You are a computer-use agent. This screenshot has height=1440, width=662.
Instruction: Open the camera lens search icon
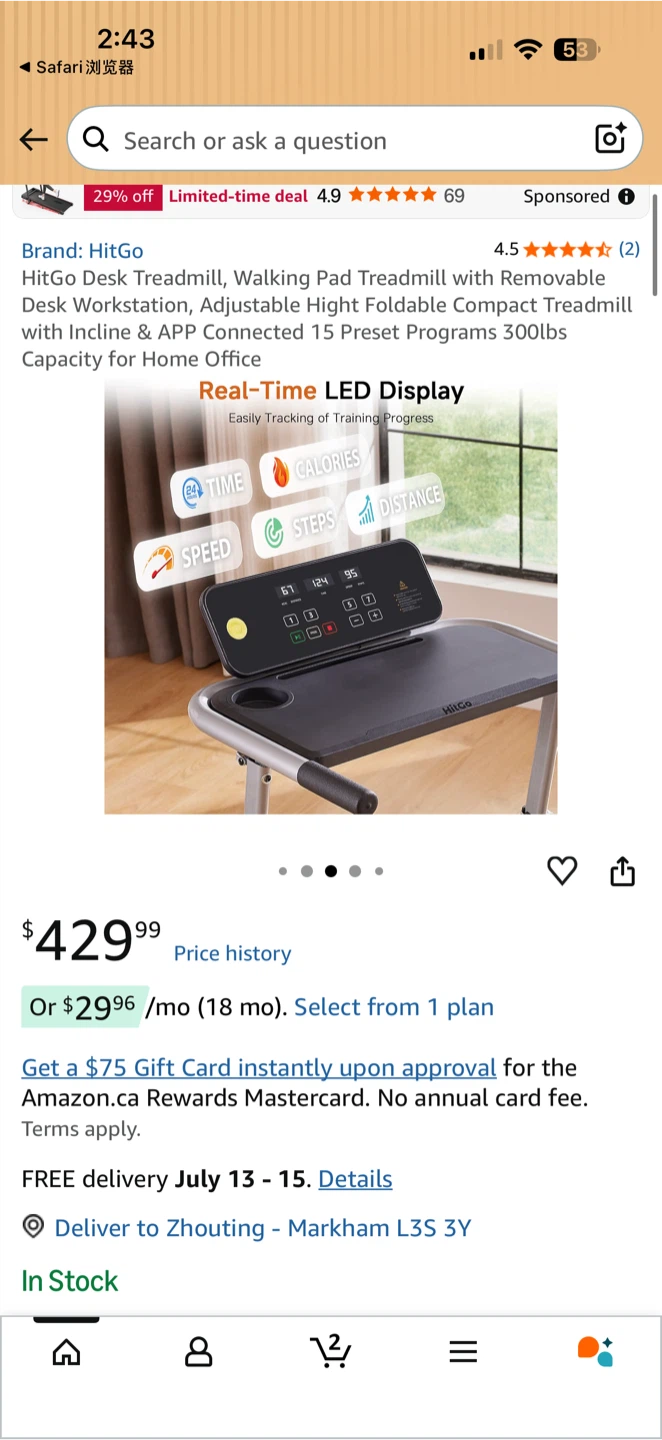point(610,139)
